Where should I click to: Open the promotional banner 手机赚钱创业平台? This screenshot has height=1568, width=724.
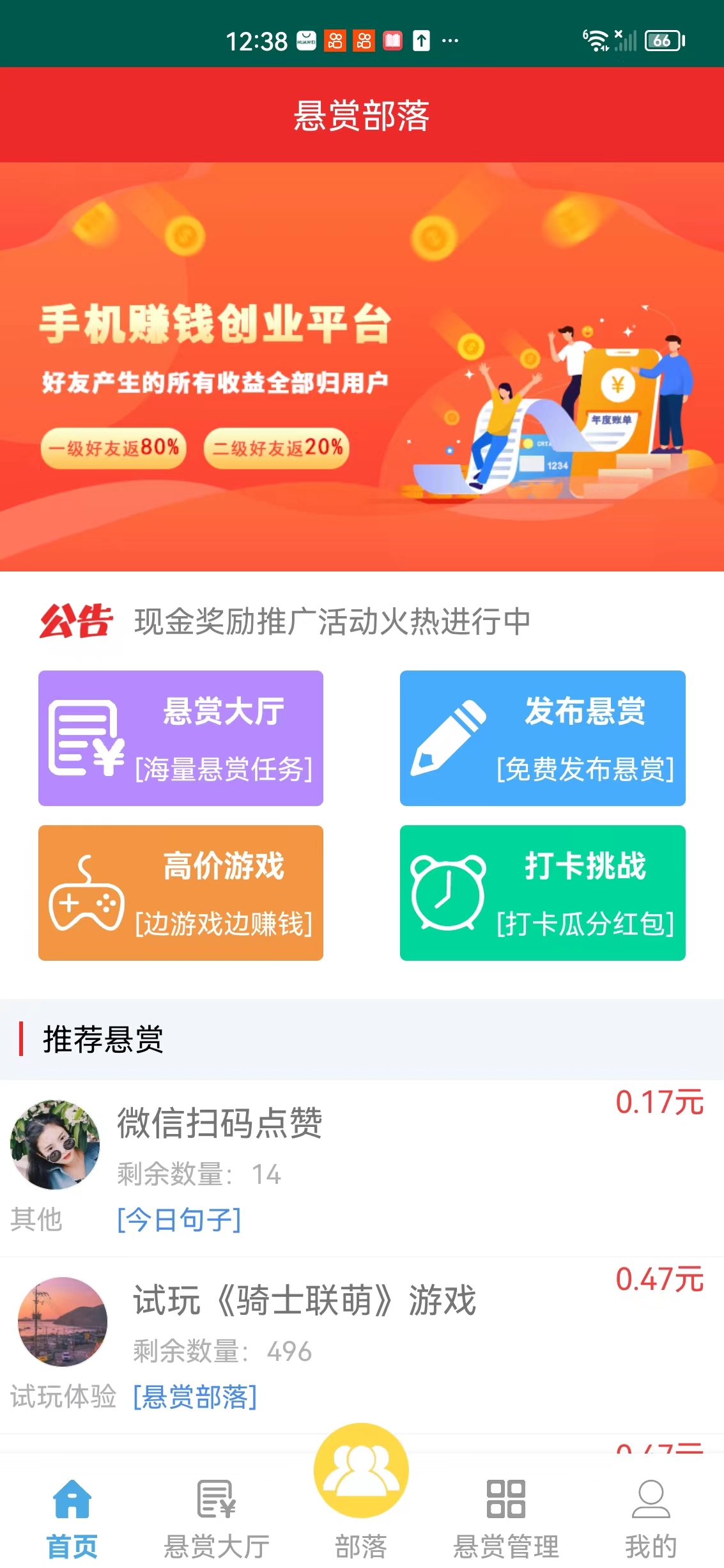362,368
